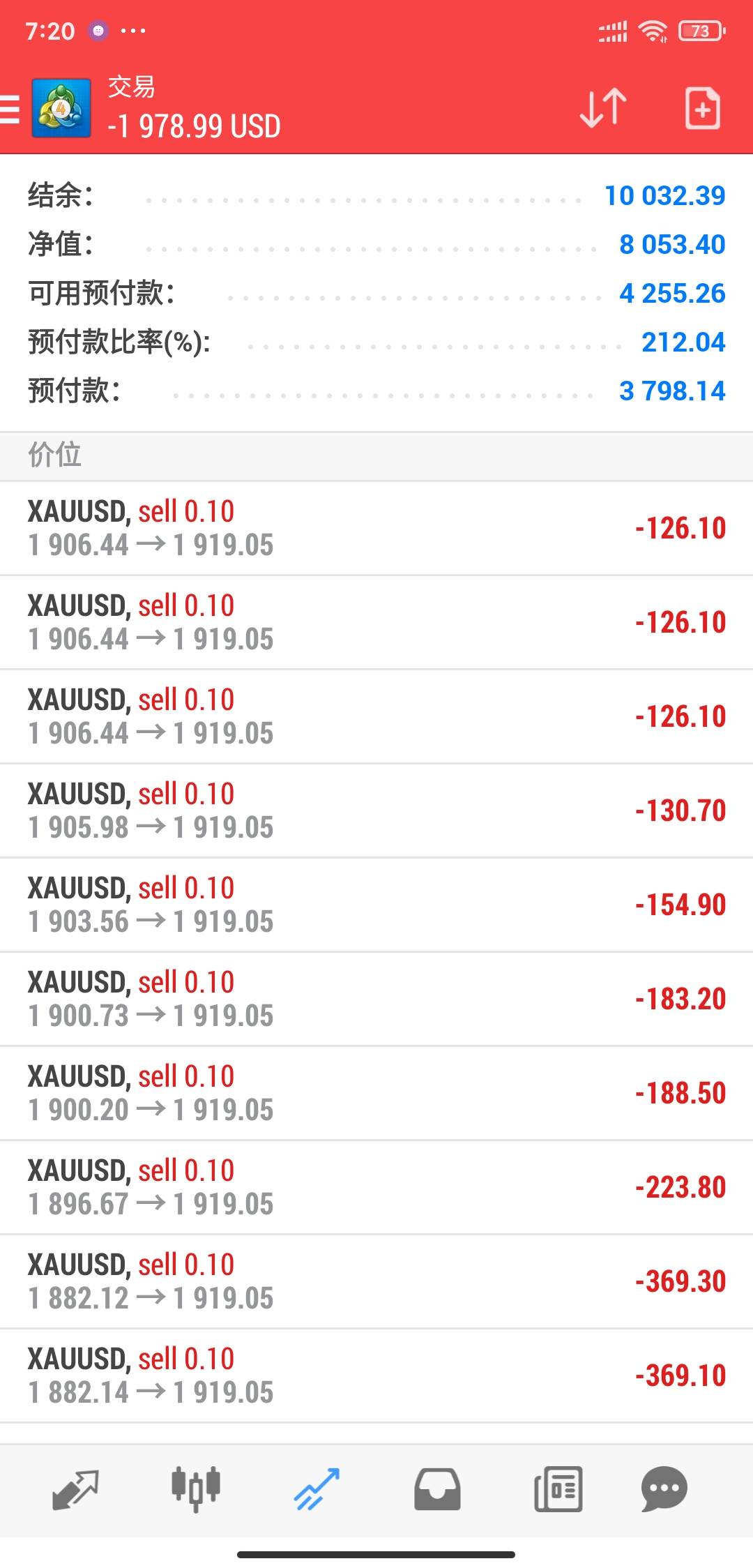753x1568 pixels.
Task: Open XAUUSD position opened at 1 903.56
Action: click(376, 905)
